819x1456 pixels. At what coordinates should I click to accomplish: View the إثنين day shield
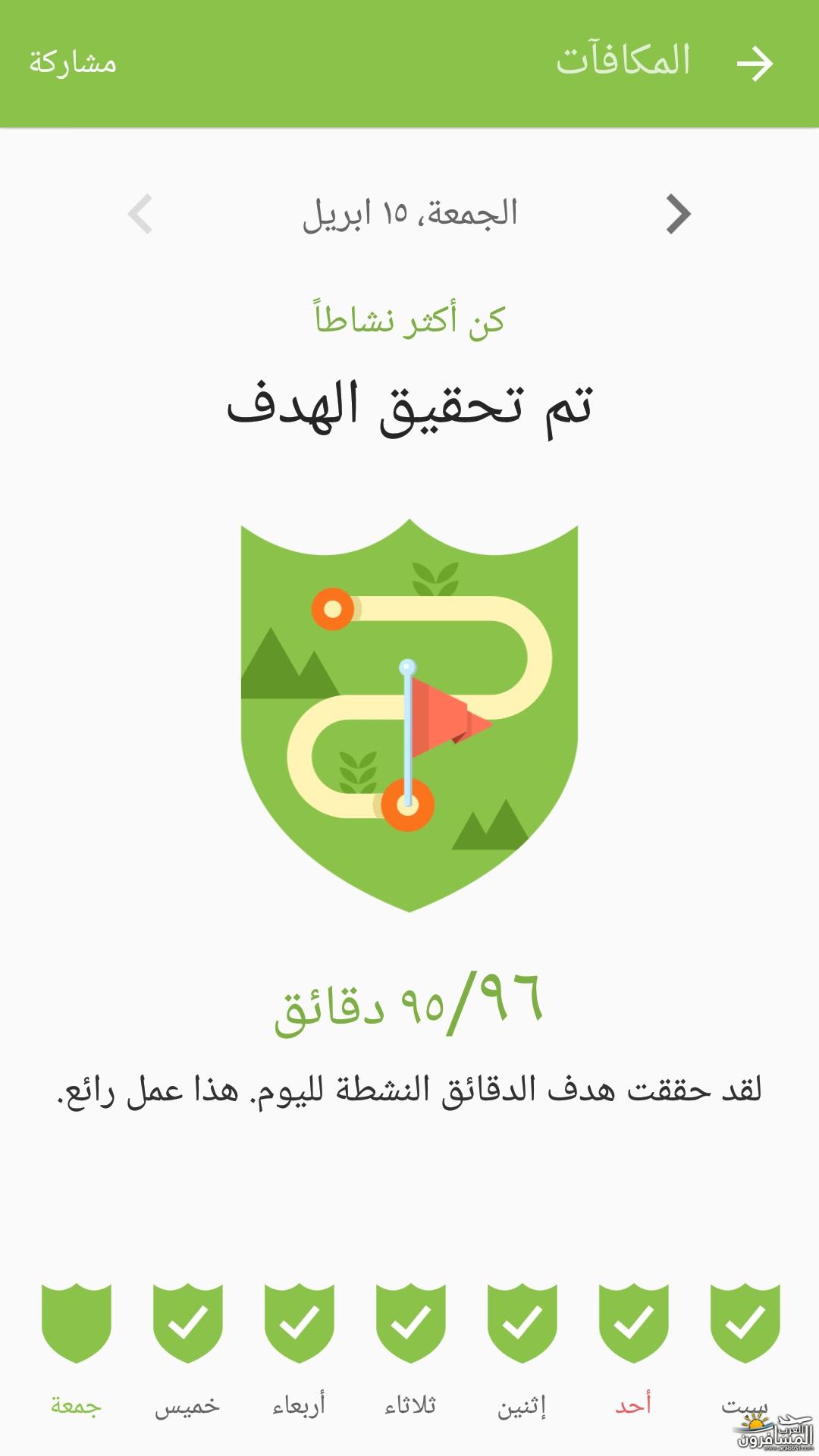tap(522, 1323)
